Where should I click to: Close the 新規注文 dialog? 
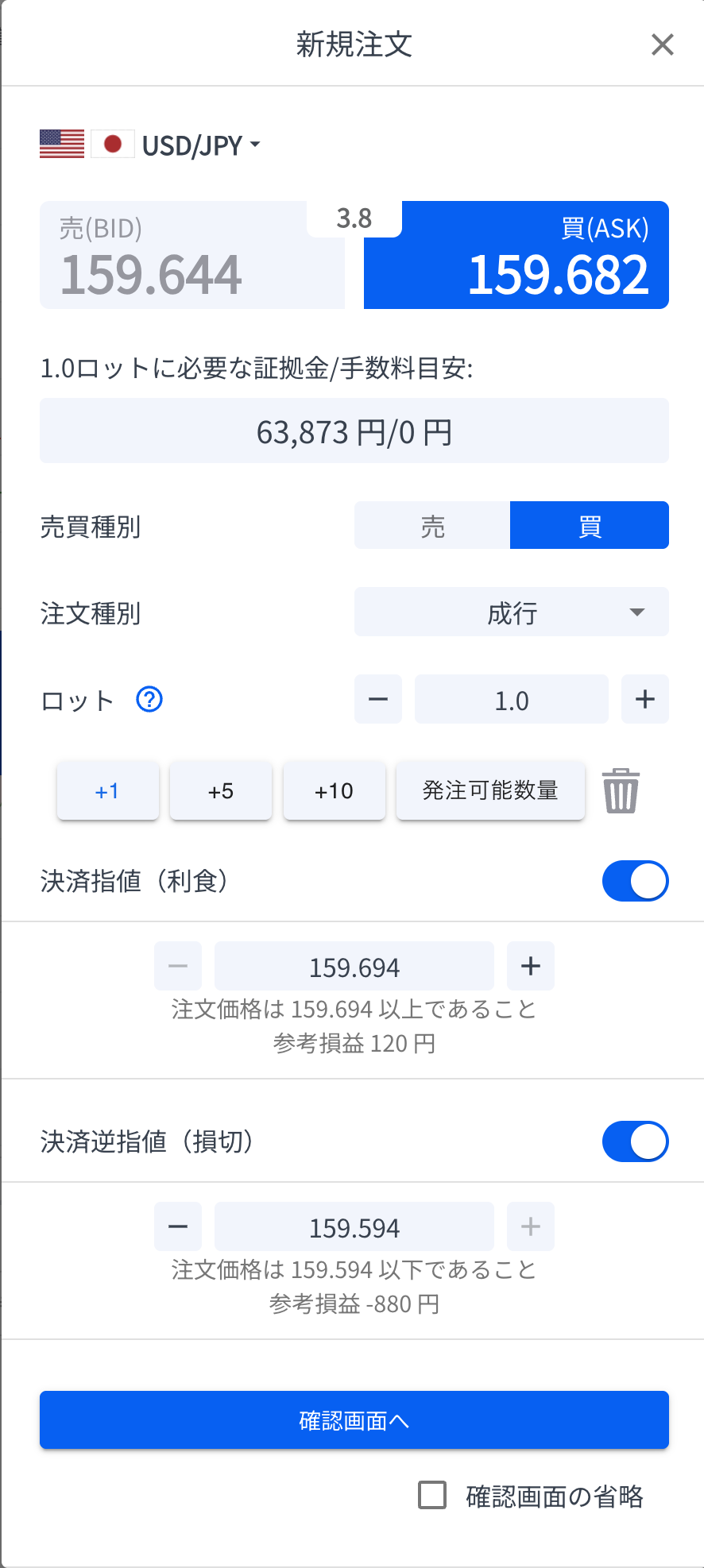(662, 44)
